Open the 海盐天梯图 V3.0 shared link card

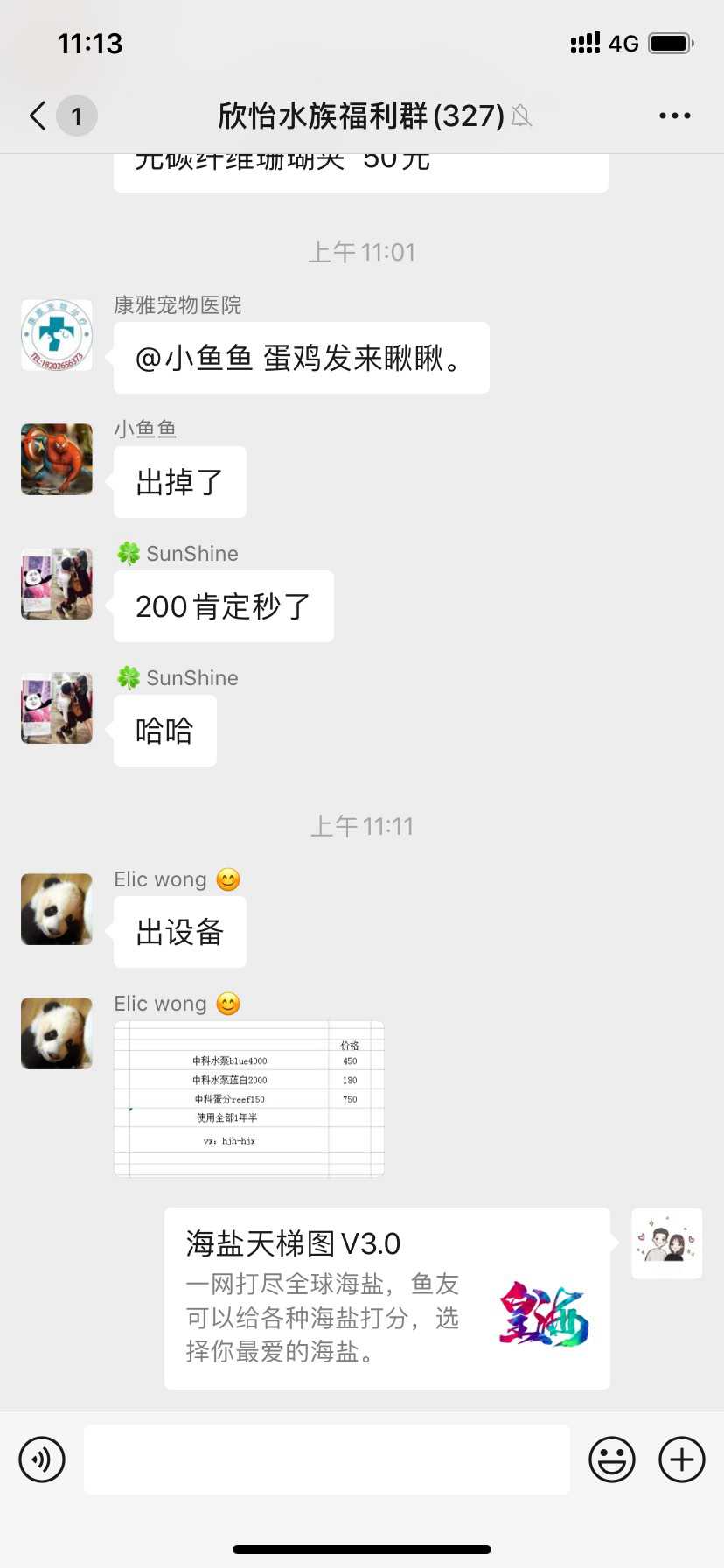coord(386,1298)
